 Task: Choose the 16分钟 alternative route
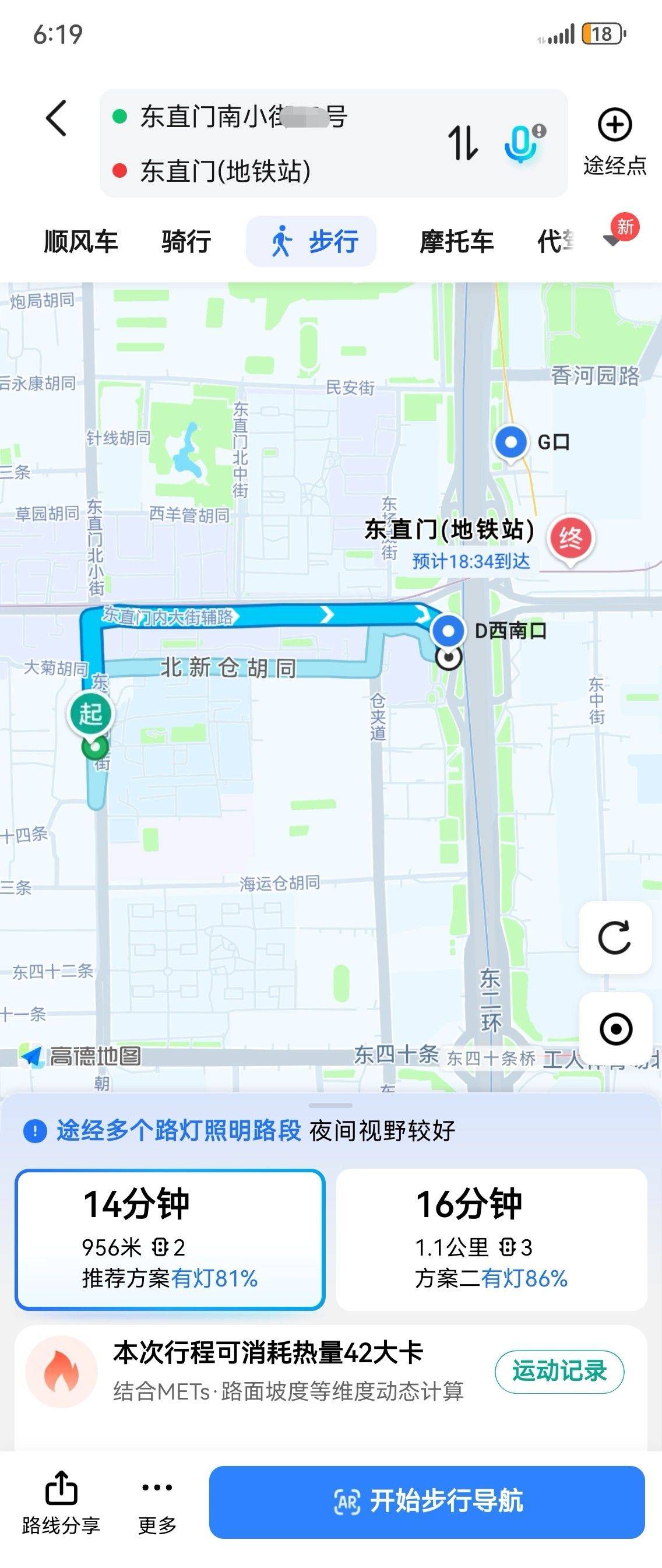click(491, 1239)
